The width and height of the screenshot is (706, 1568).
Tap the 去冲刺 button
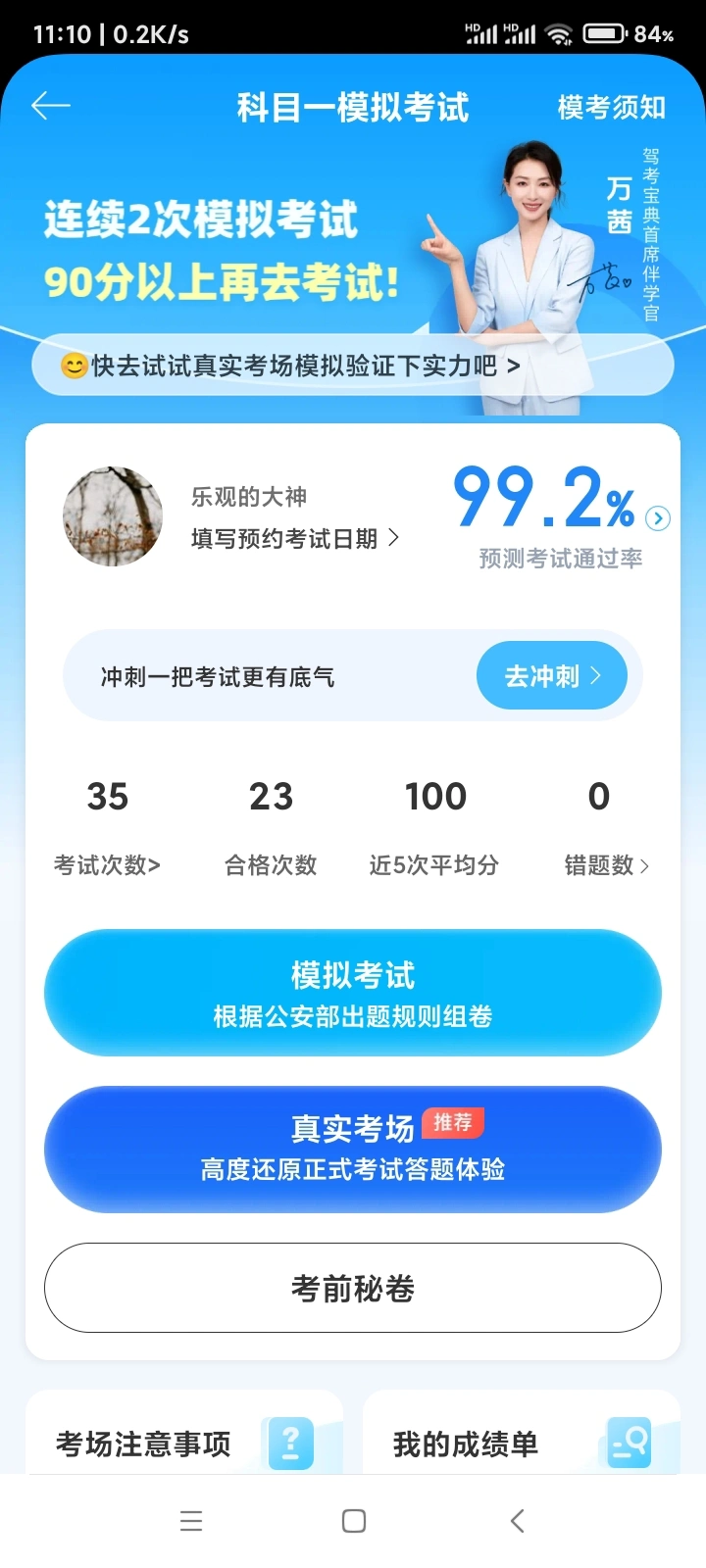[x=552, y=676]
